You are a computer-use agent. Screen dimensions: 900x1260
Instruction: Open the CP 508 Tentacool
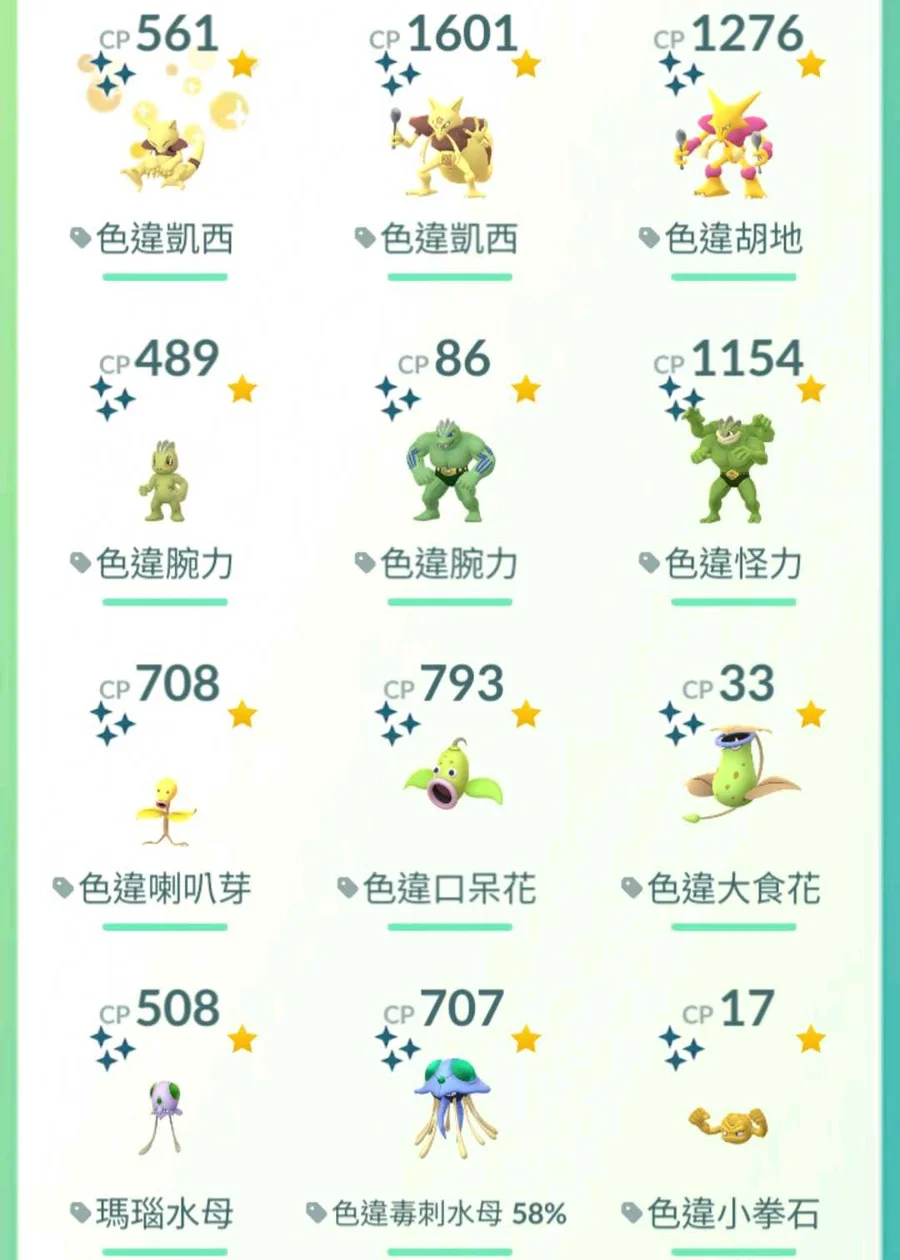(163, 1115)
